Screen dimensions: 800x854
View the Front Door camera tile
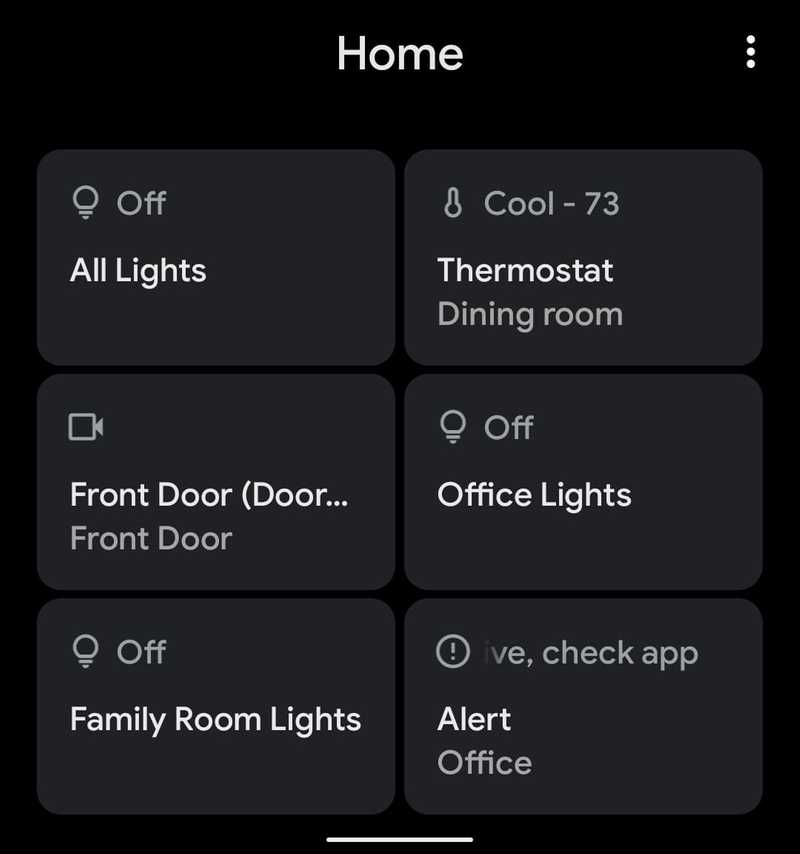tap(216, 482)
